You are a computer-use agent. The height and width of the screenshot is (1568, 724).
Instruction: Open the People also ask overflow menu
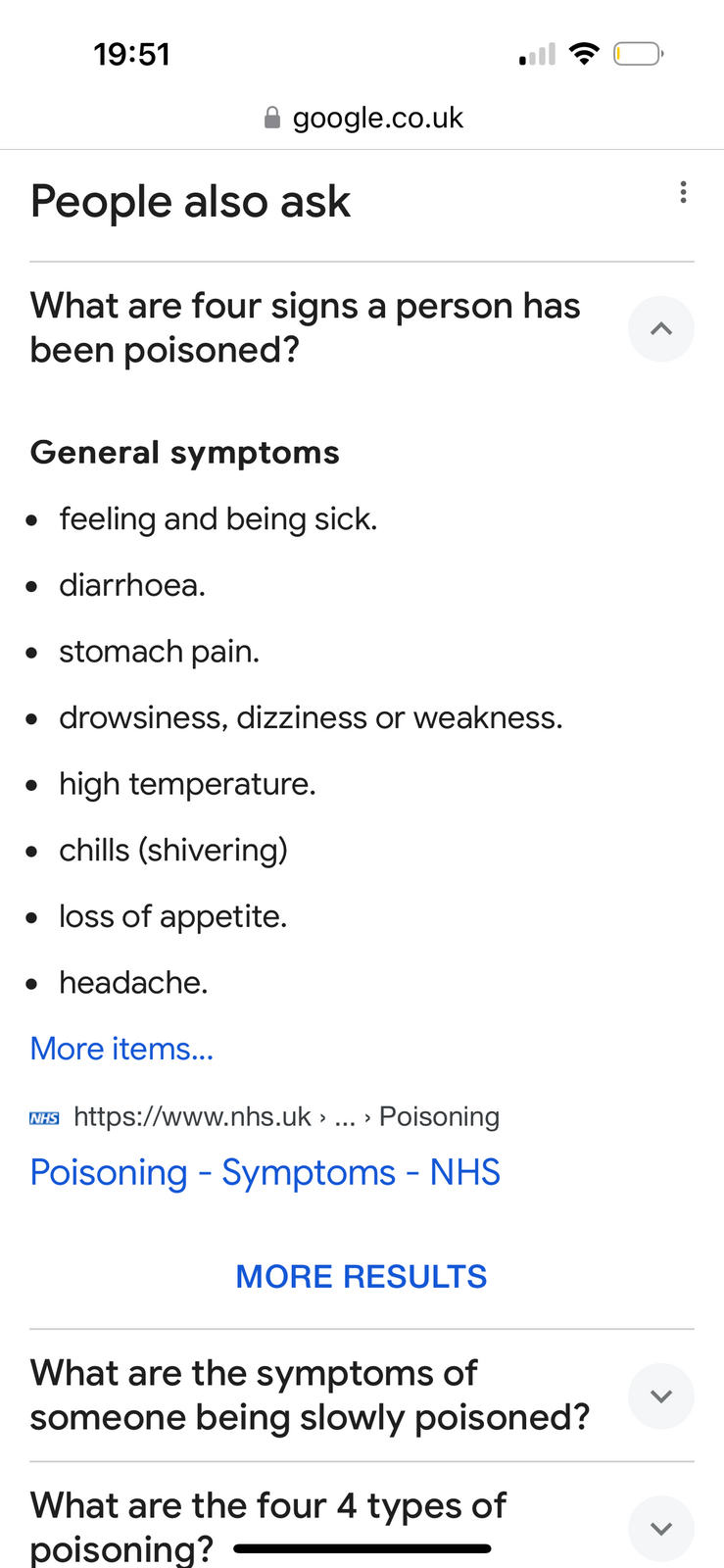(683, 192)
